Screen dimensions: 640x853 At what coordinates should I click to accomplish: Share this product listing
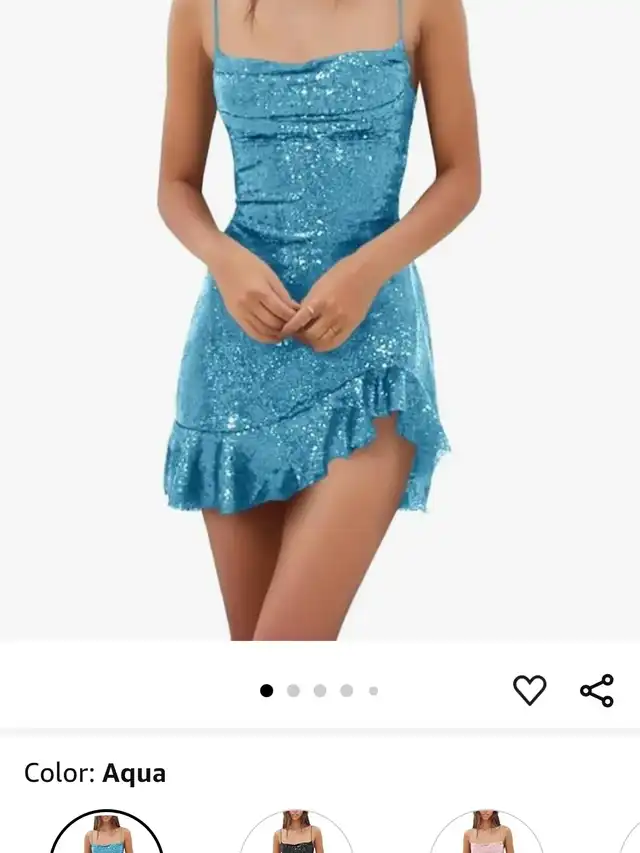click(597, 690)
